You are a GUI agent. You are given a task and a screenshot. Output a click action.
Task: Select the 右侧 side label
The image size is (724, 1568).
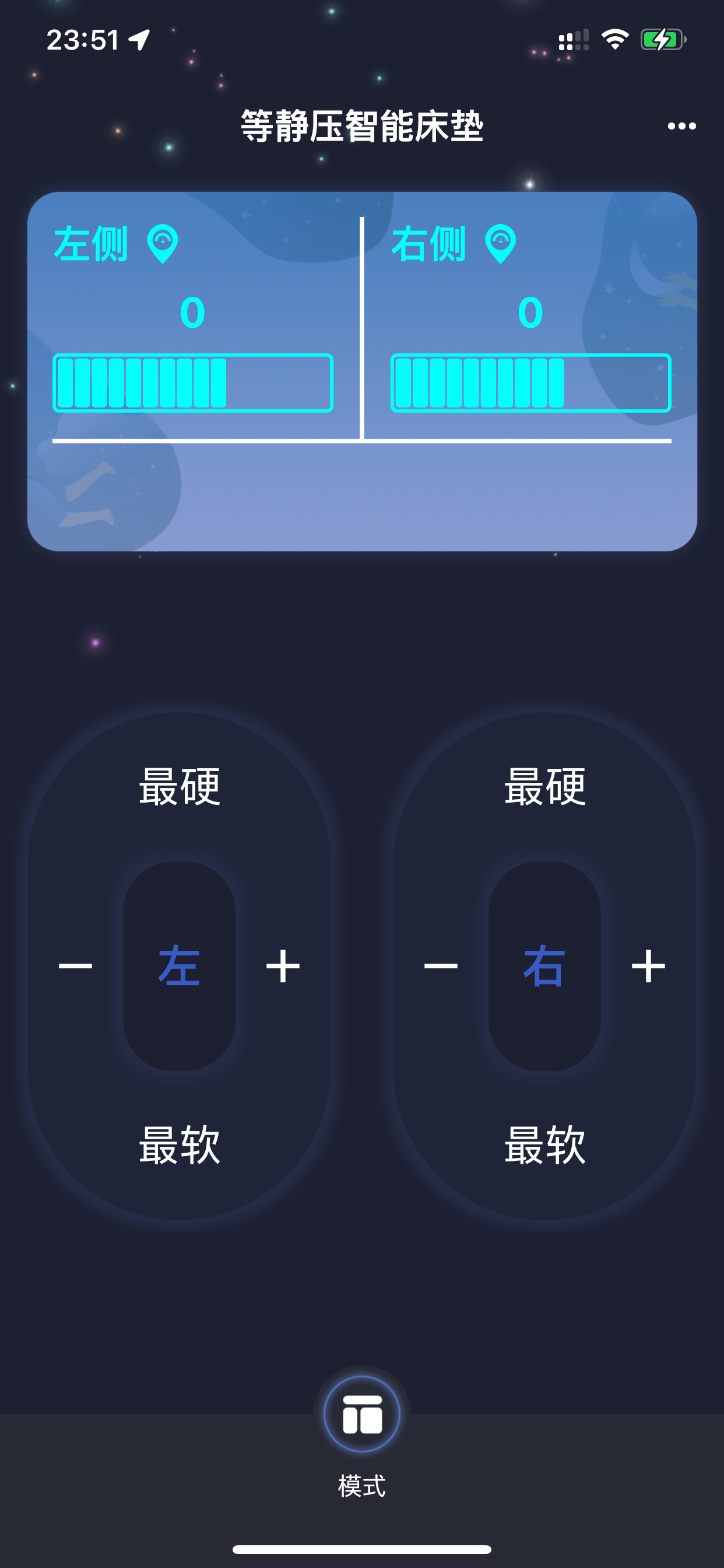(430, 244)
